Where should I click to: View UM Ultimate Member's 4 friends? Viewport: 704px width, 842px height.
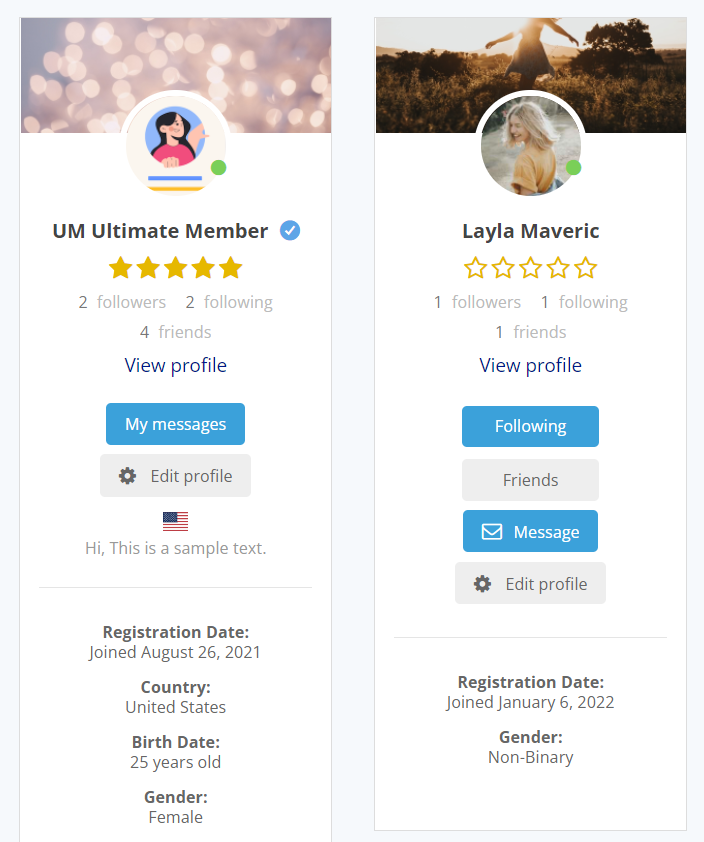pyautogui.click(x=175, y=332)
